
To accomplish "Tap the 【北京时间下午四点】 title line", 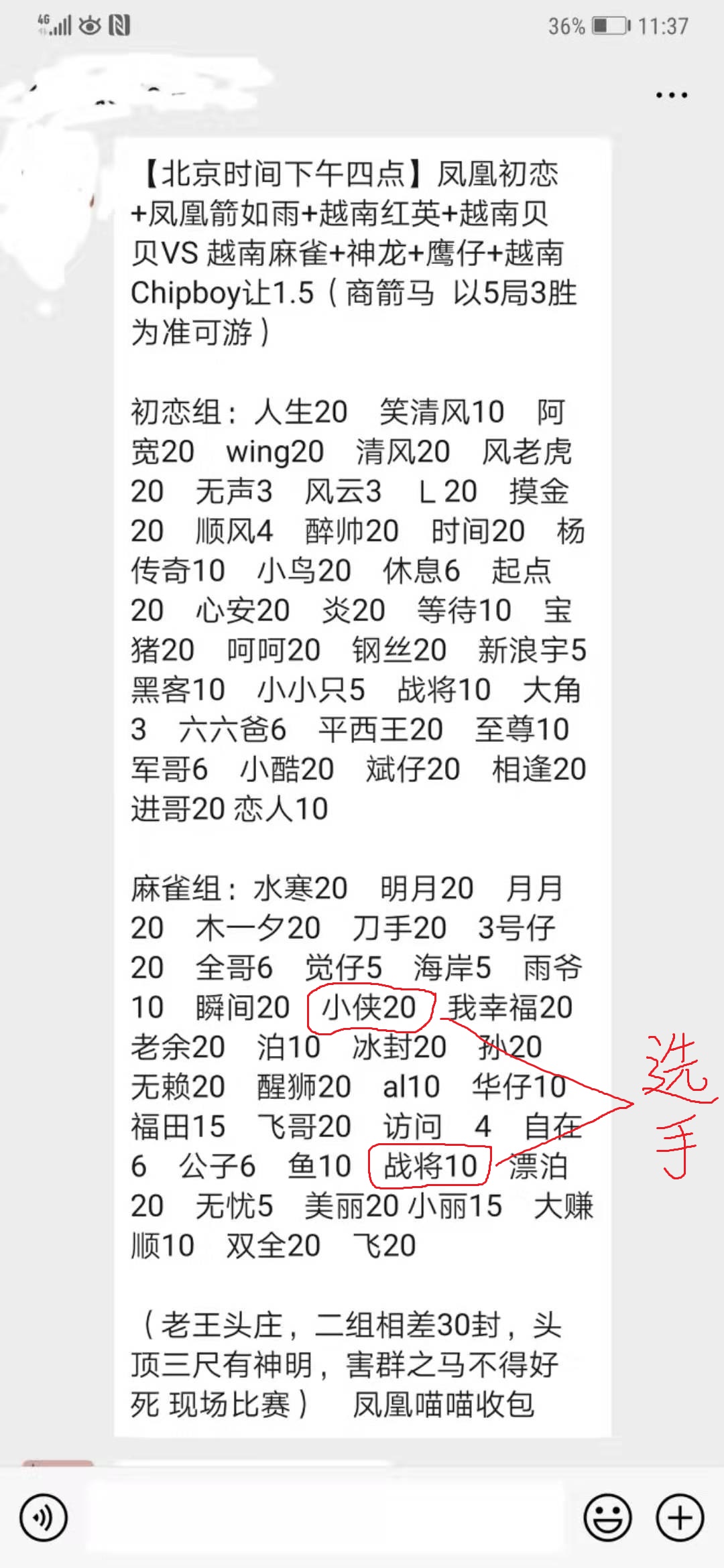I will [282, 173].
